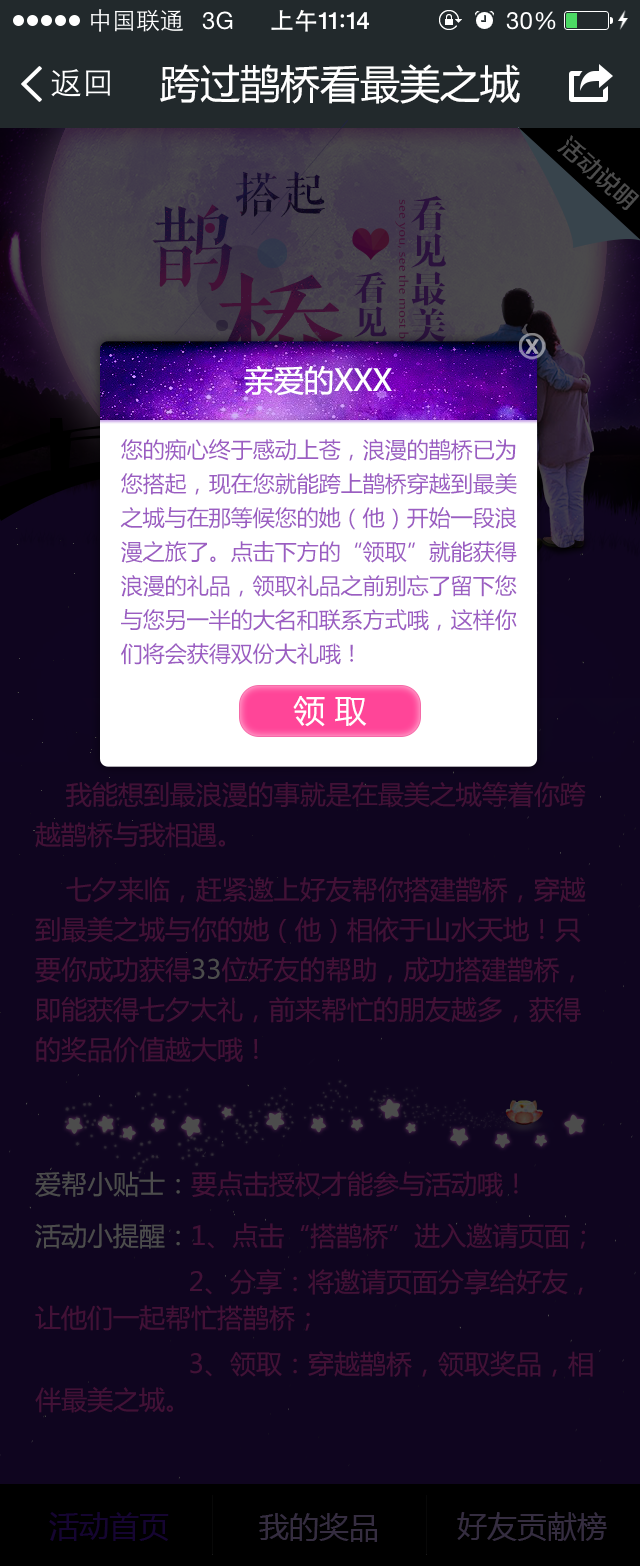Switch to the 好友贡献榜 tab
This screenshot has width=640, height=1566.
[x=531, y=1527]
